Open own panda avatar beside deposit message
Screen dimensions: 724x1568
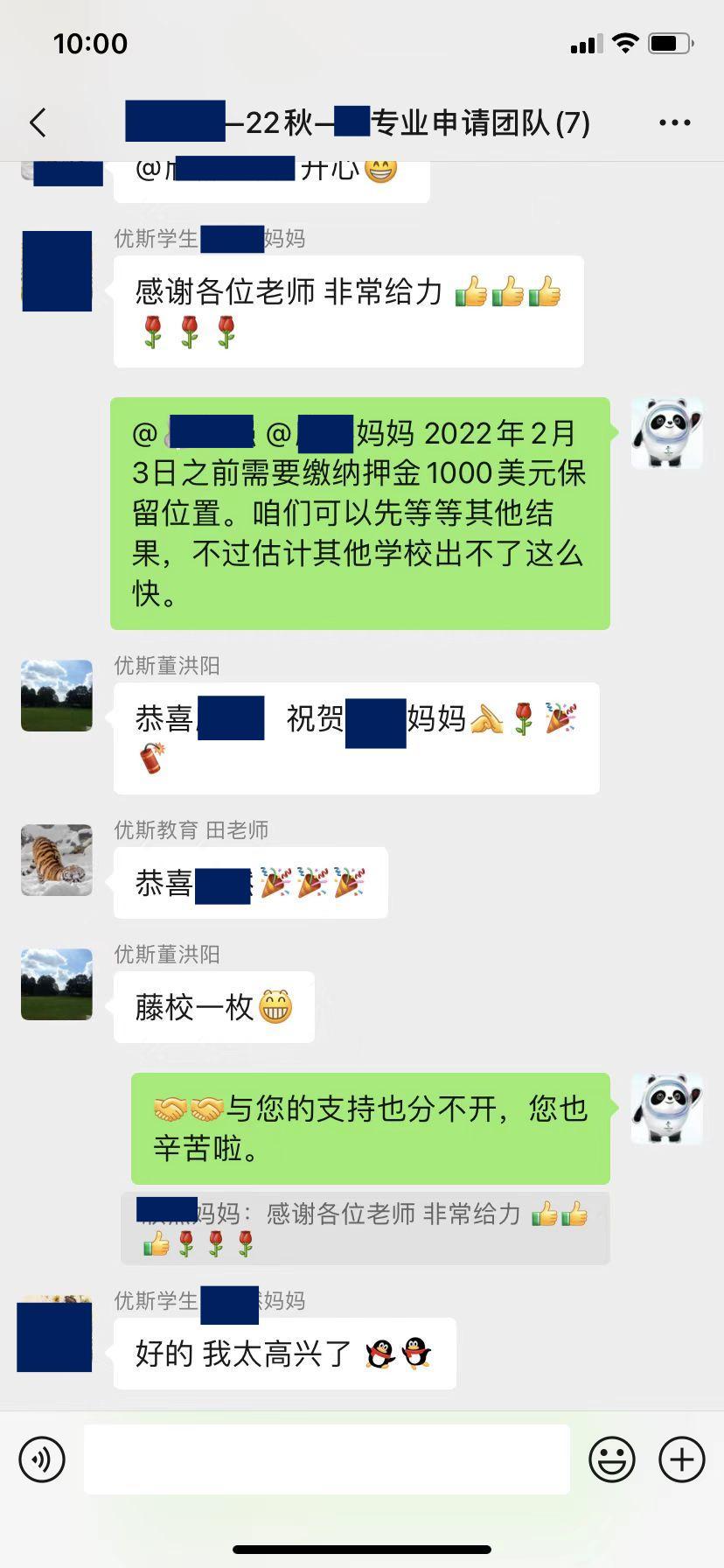666,434
